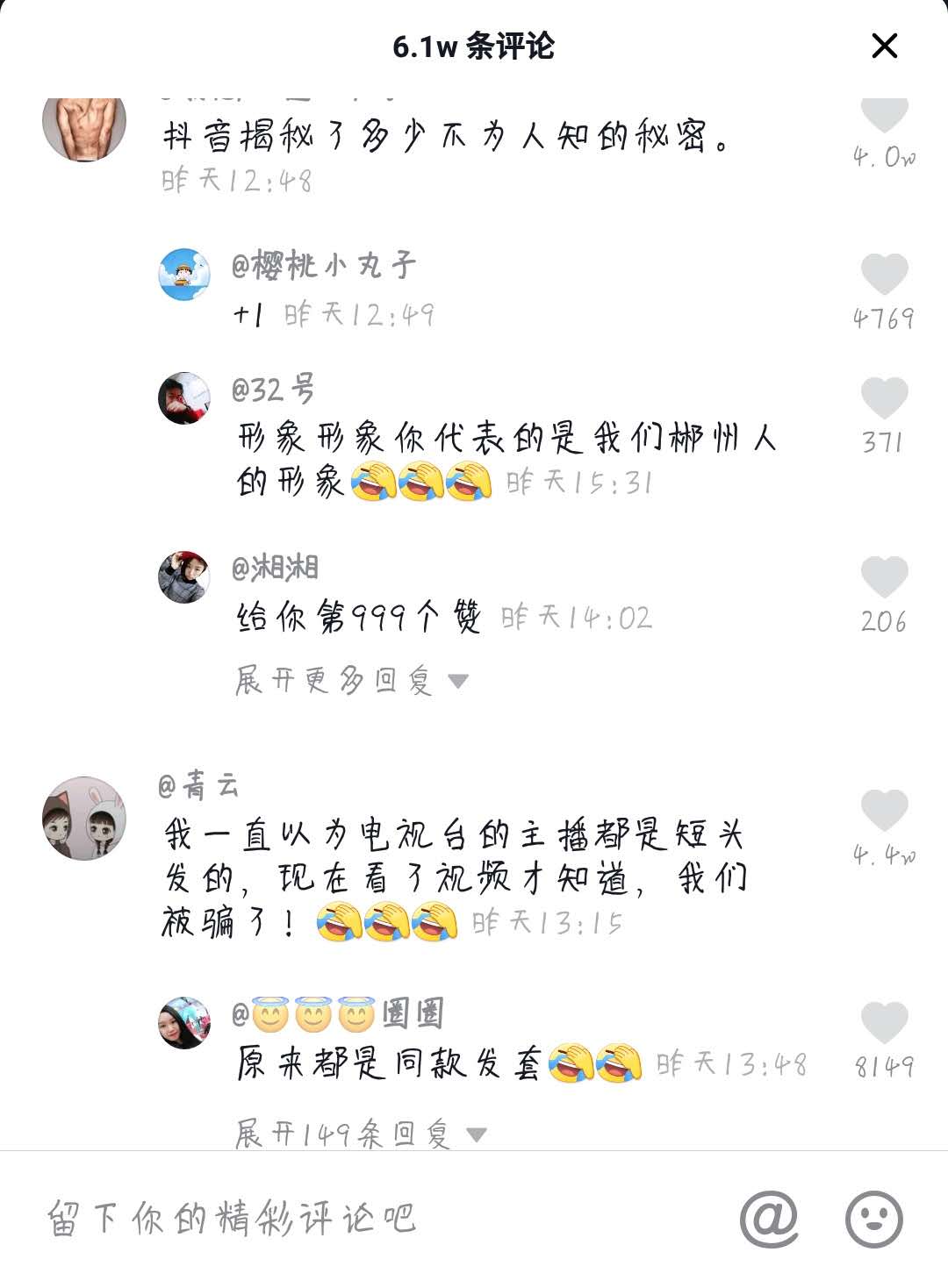Image resolution: width=948 pixels, height=1288 pixels.
Task: Mention a friend with the @ icon
Action: [x=769, y=1218]
